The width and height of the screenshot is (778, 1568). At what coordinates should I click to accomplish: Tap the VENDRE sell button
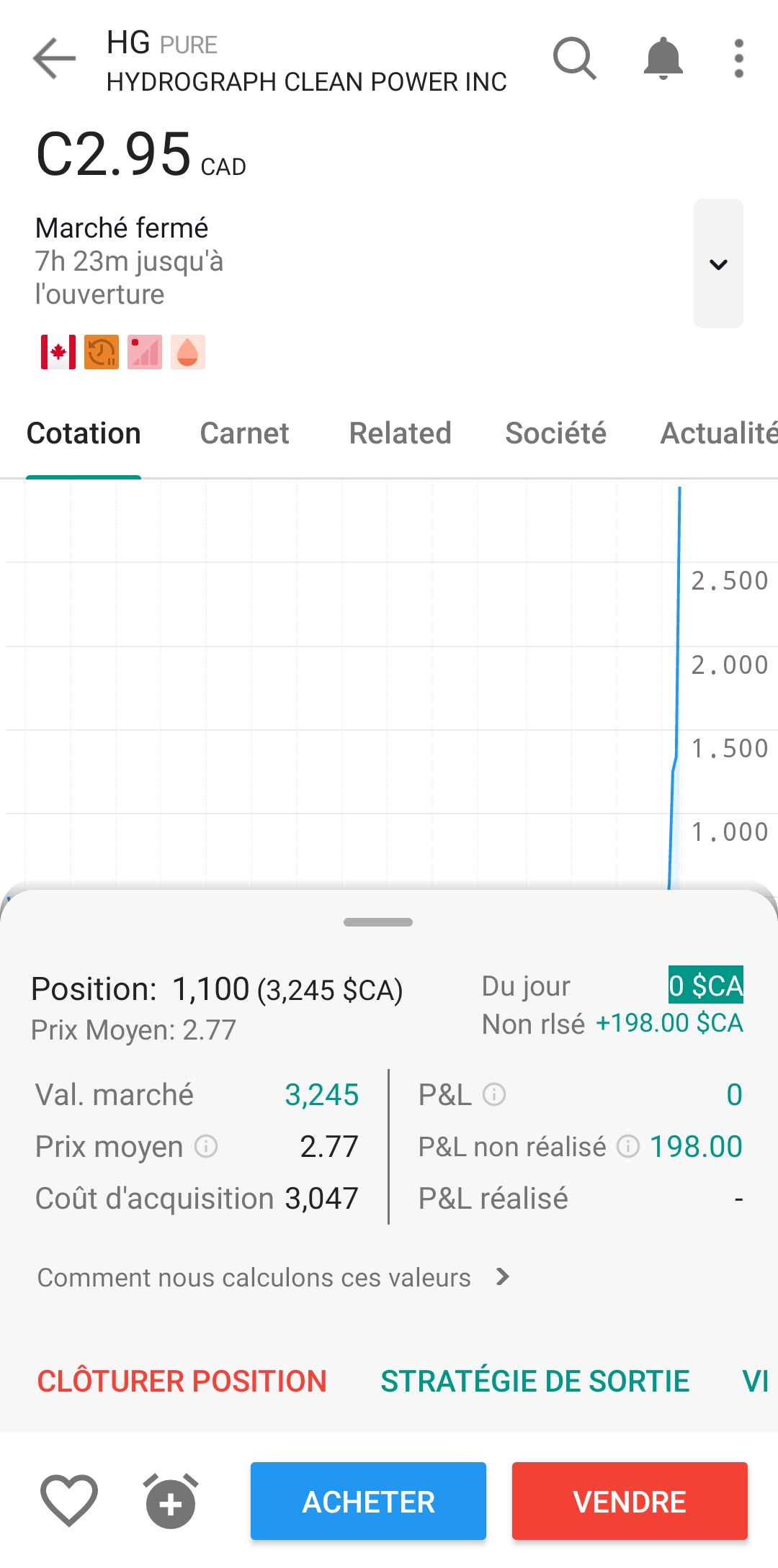tap(630, 1501)
